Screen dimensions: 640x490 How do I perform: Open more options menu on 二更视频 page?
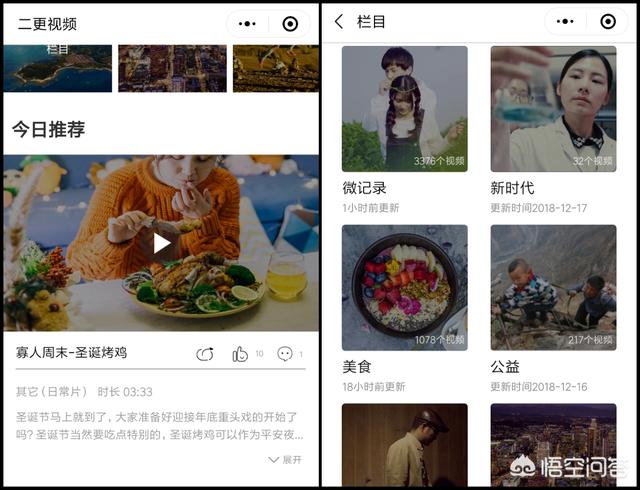tap(247, 24)
